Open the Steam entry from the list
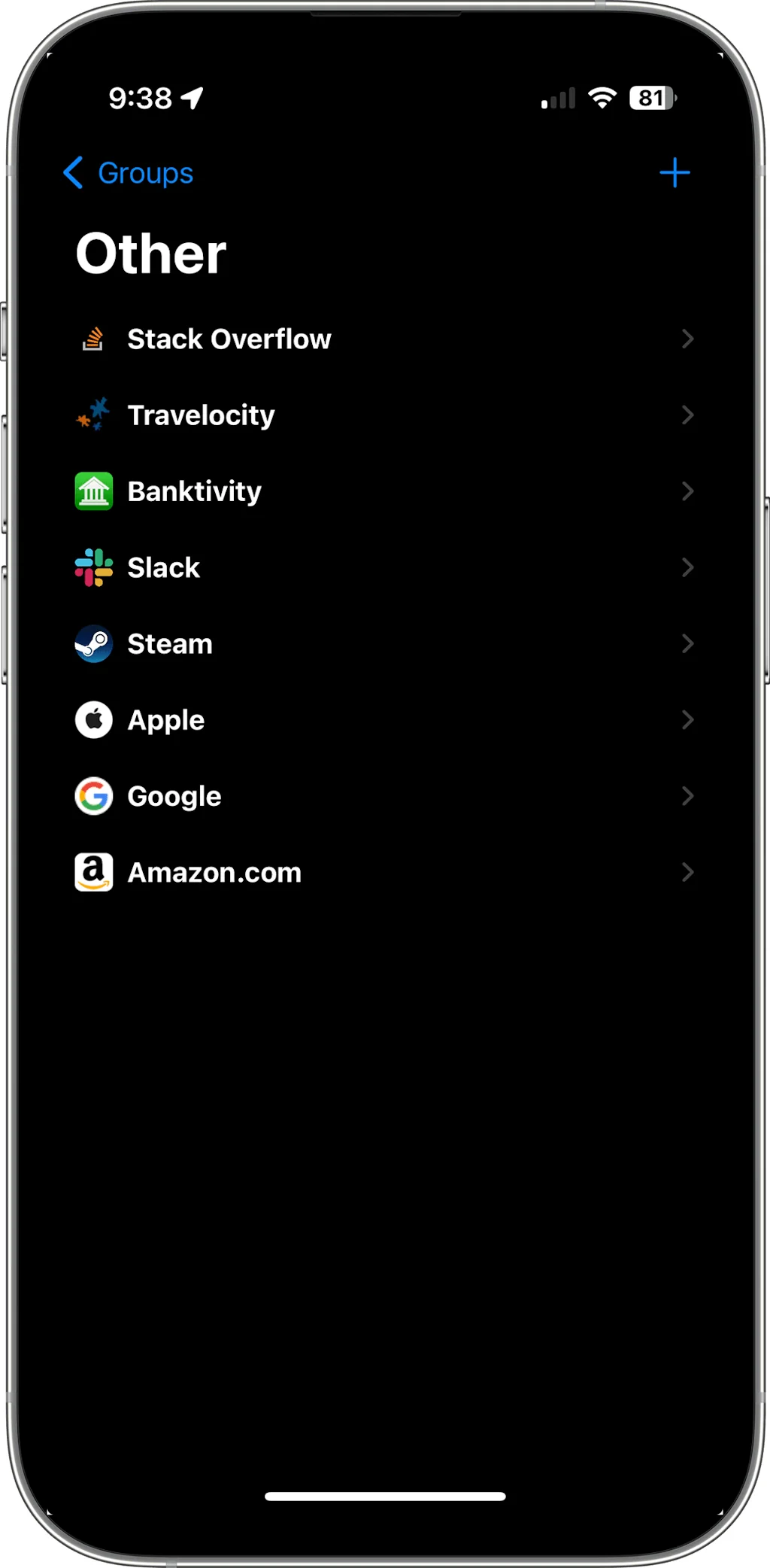 pos(171,643)
